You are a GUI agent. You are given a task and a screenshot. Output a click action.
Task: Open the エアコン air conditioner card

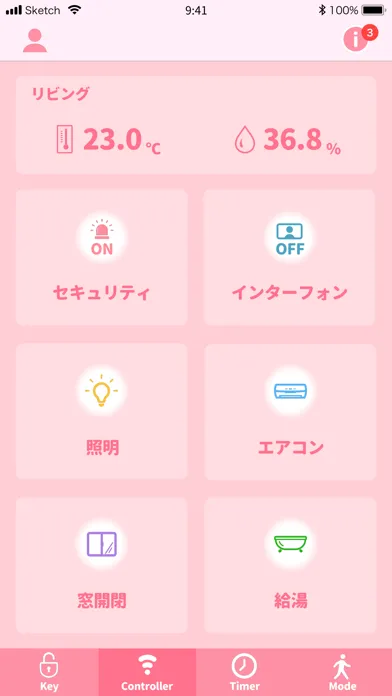(x=290, y=411)
